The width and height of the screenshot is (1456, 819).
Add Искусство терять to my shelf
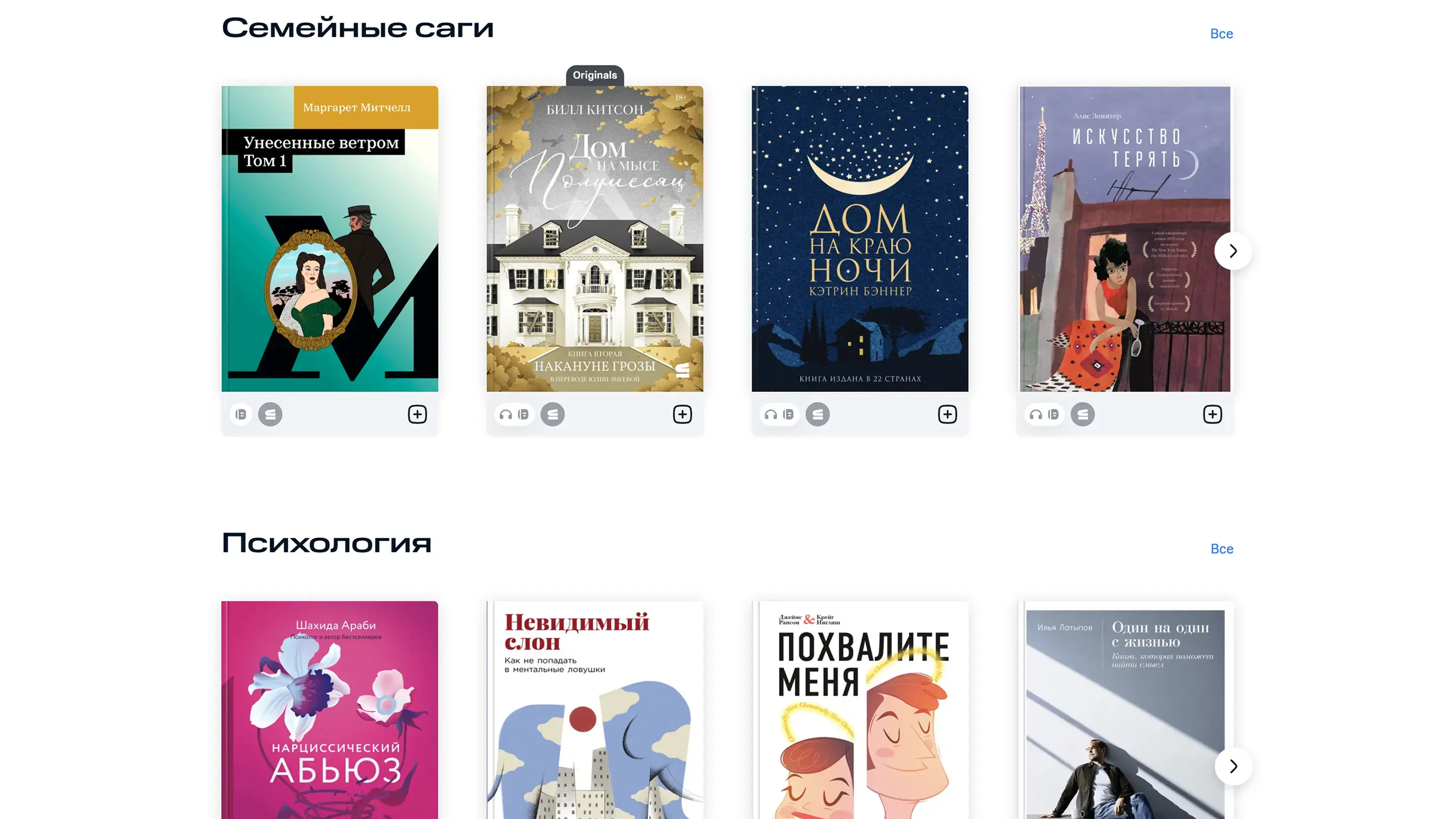click(x=1212, y=415)
